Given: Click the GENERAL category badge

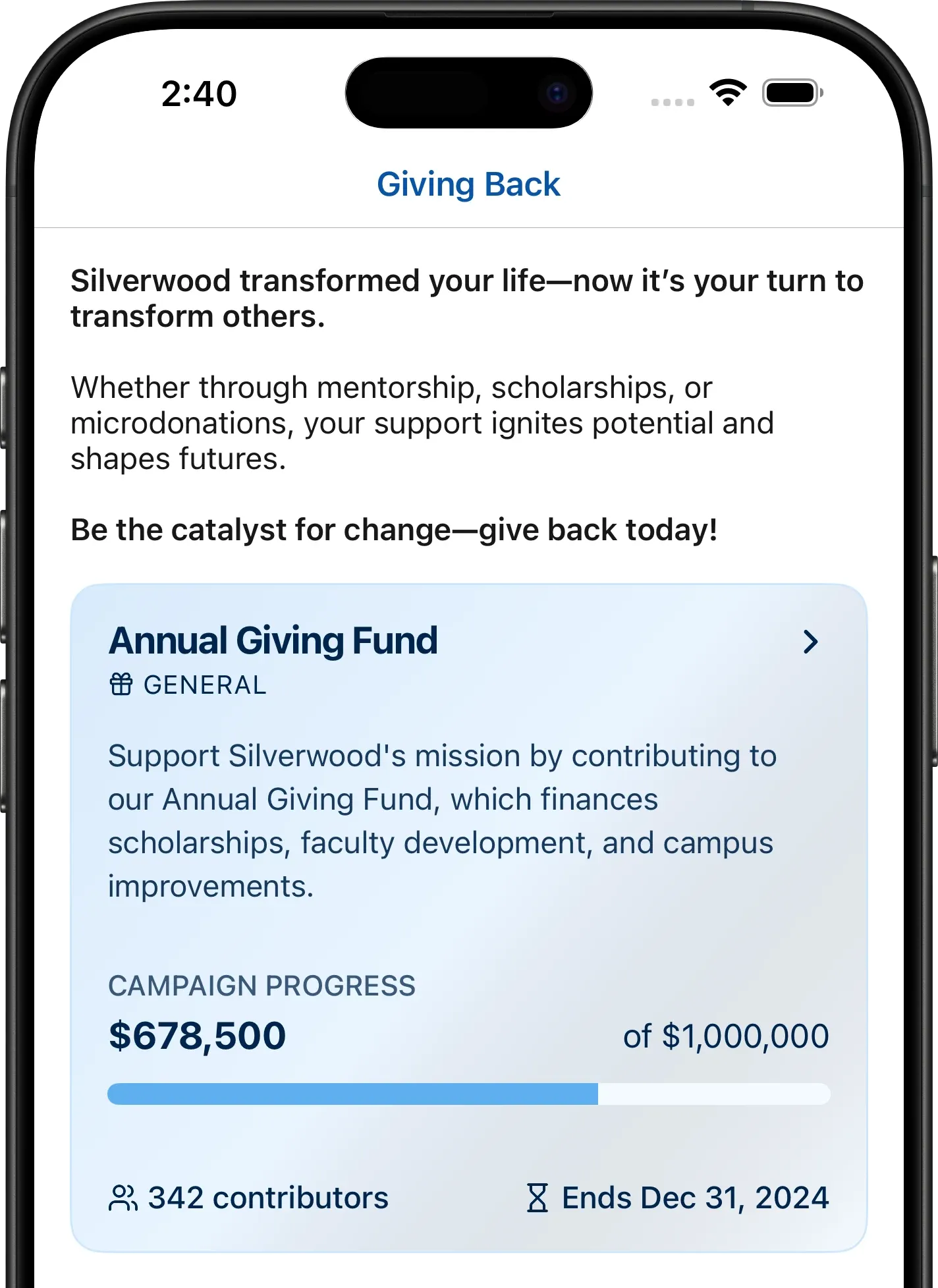Looking at the screenshot, I should tap(204, 685).
